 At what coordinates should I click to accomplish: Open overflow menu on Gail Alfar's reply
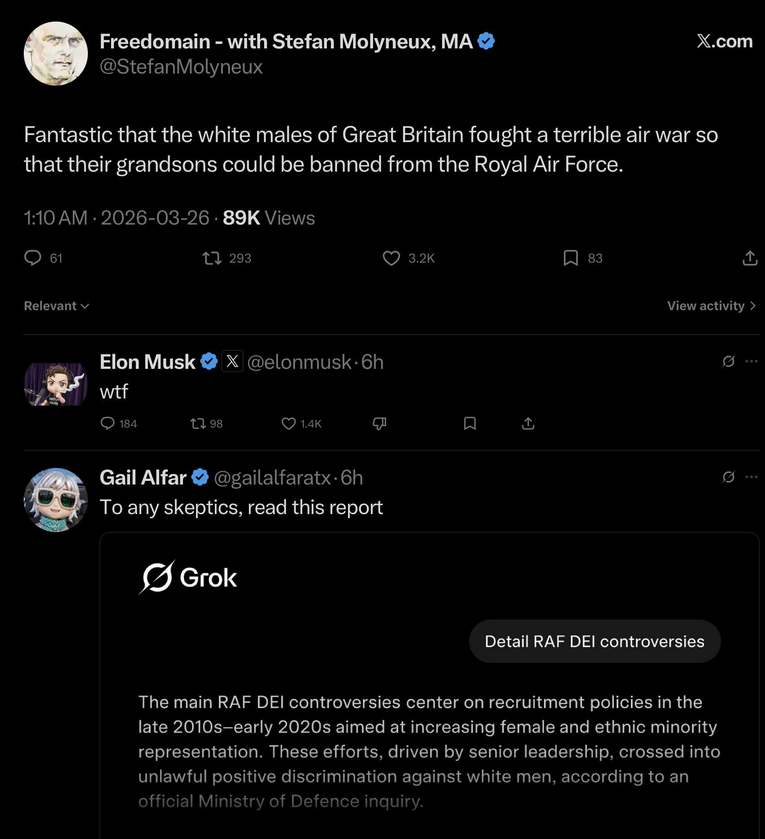751,477
